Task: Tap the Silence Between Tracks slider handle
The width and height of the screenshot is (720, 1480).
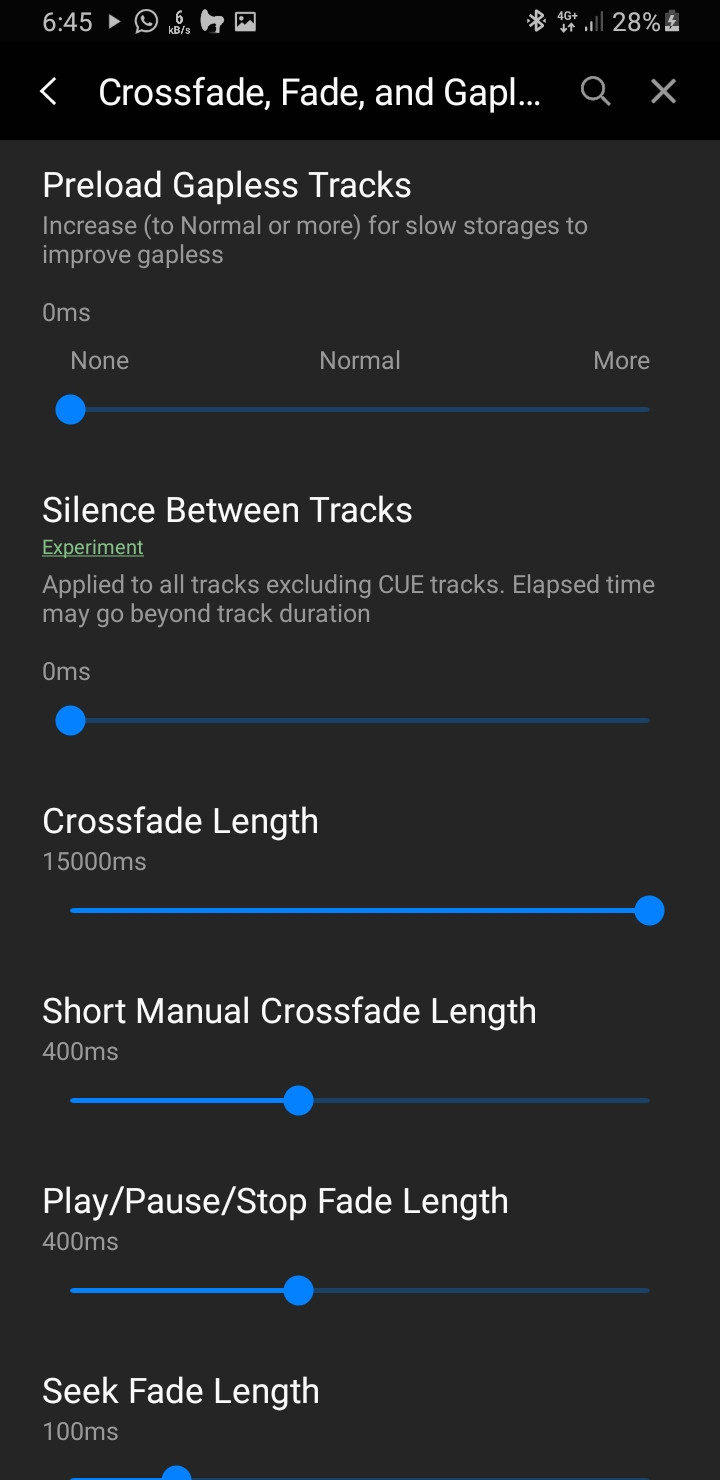Action: pyautogui.click(x=70, y=720)
